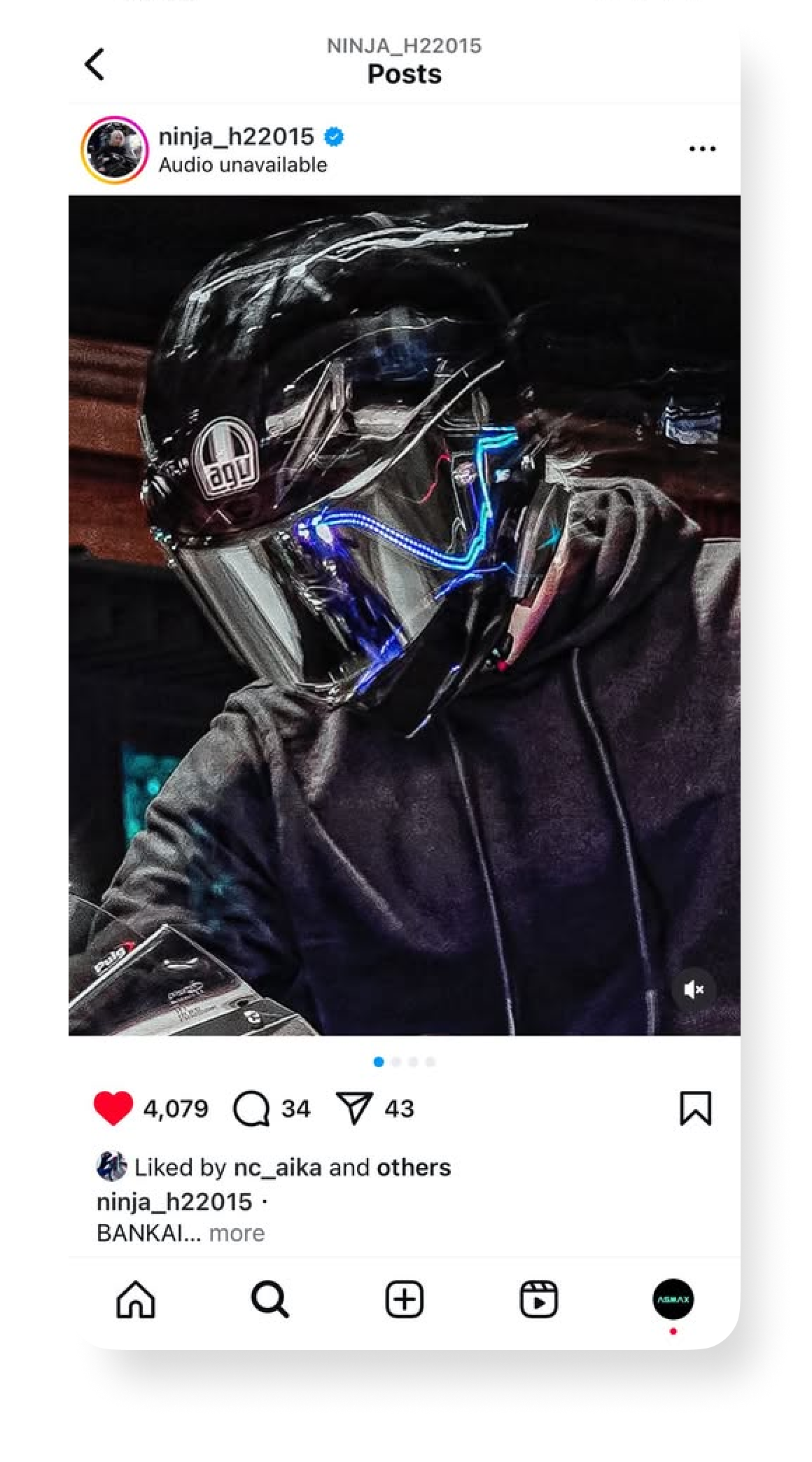This screenshot has width=812, height=1462.
Task: Share the post via the paper plane
Action: point(354,1109)
